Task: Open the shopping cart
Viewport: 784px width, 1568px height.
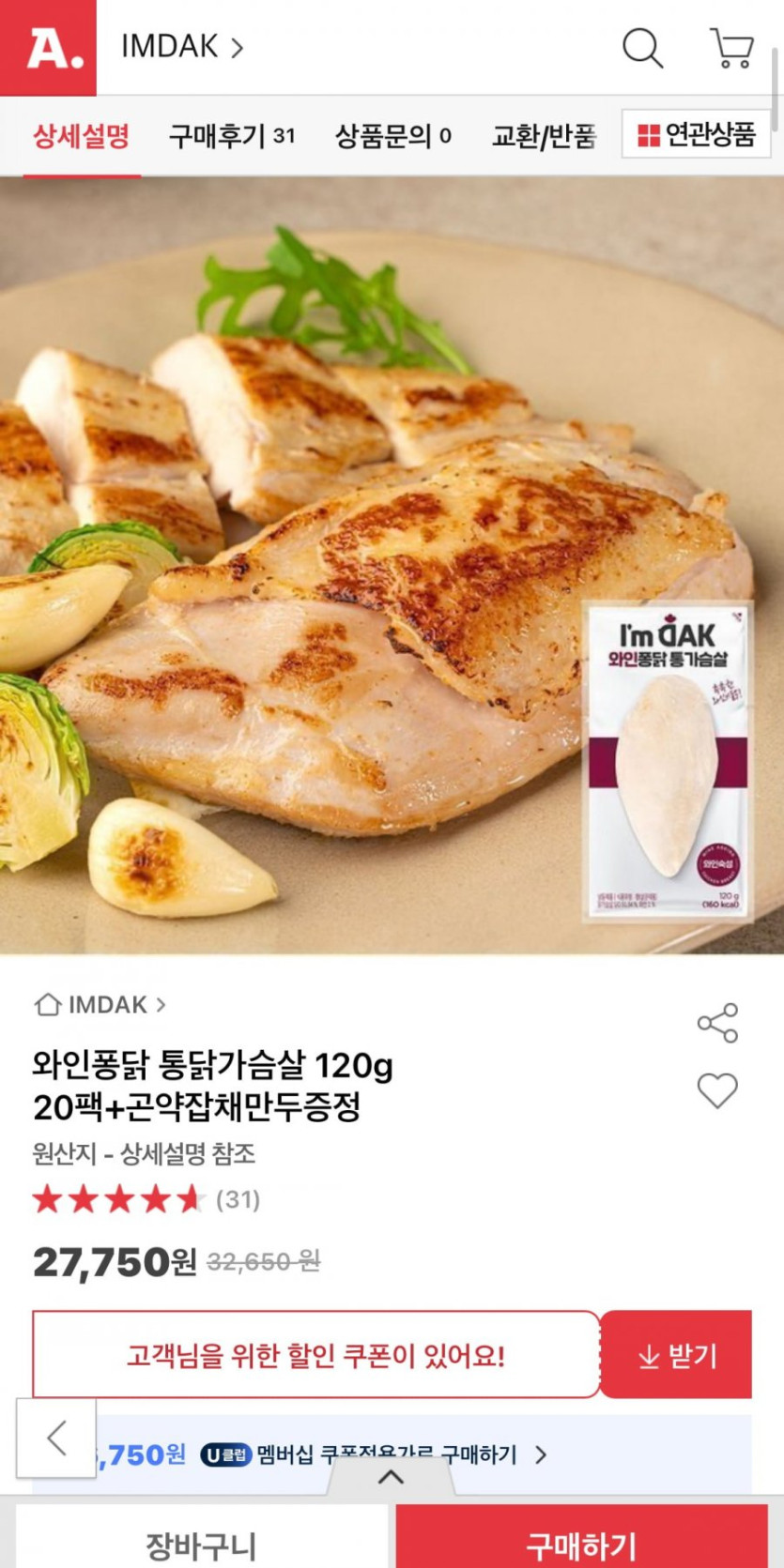Action: pyautogui.click(x=731, y=48)
